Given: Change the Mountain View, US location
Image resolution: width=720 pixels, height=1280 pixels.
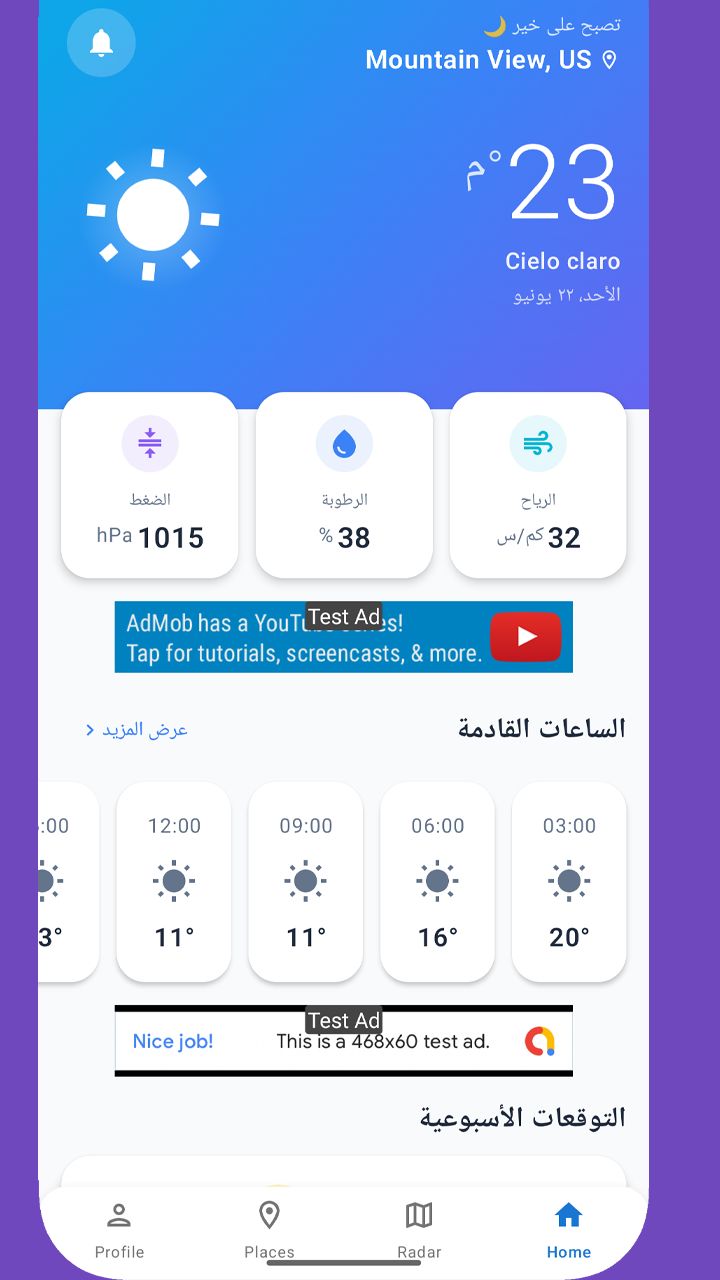Looking at the screenshot, I should 491,60.
